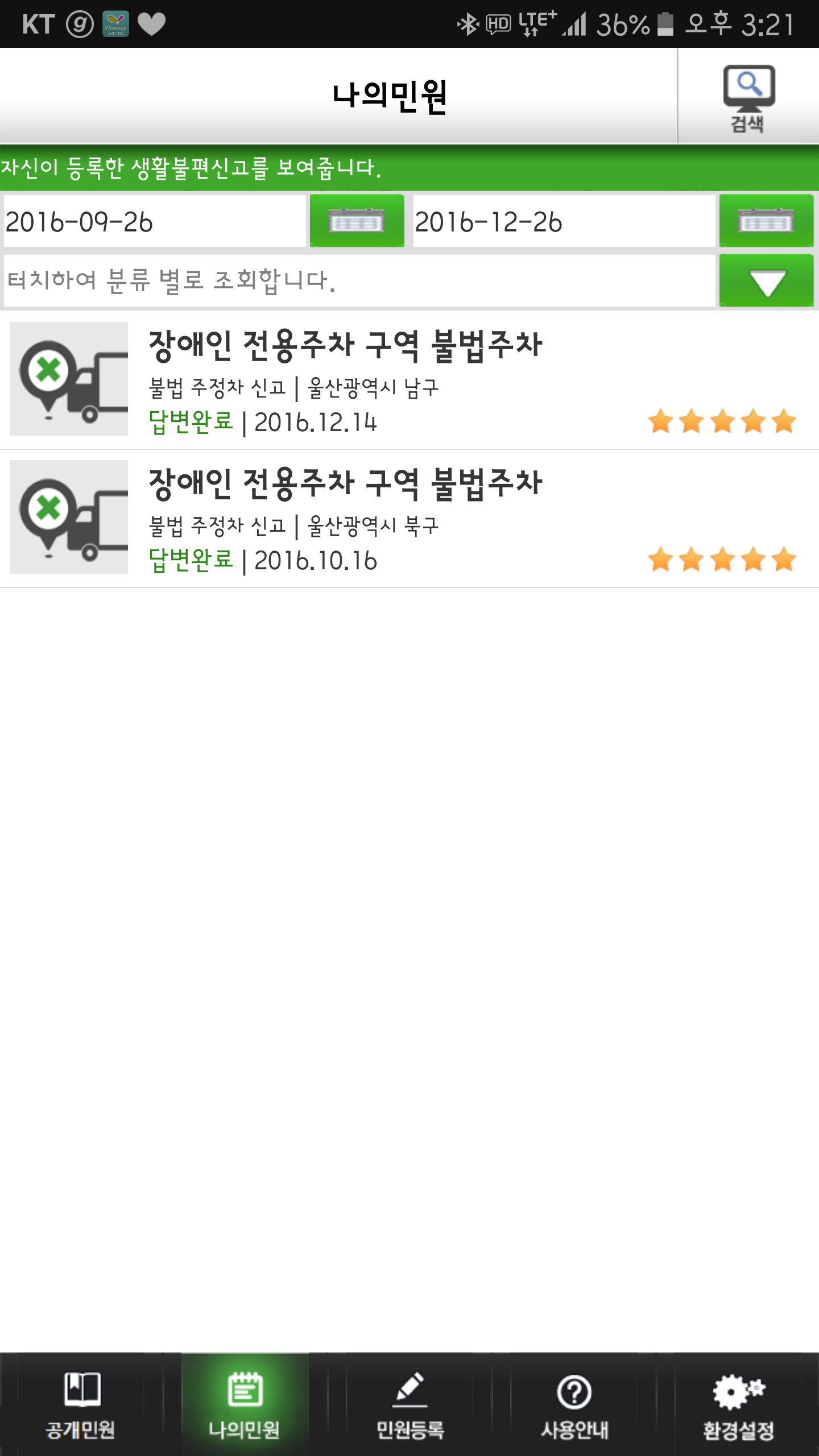Expand the category dropdown arrow

pyautogui.click(x=766, y=280)
